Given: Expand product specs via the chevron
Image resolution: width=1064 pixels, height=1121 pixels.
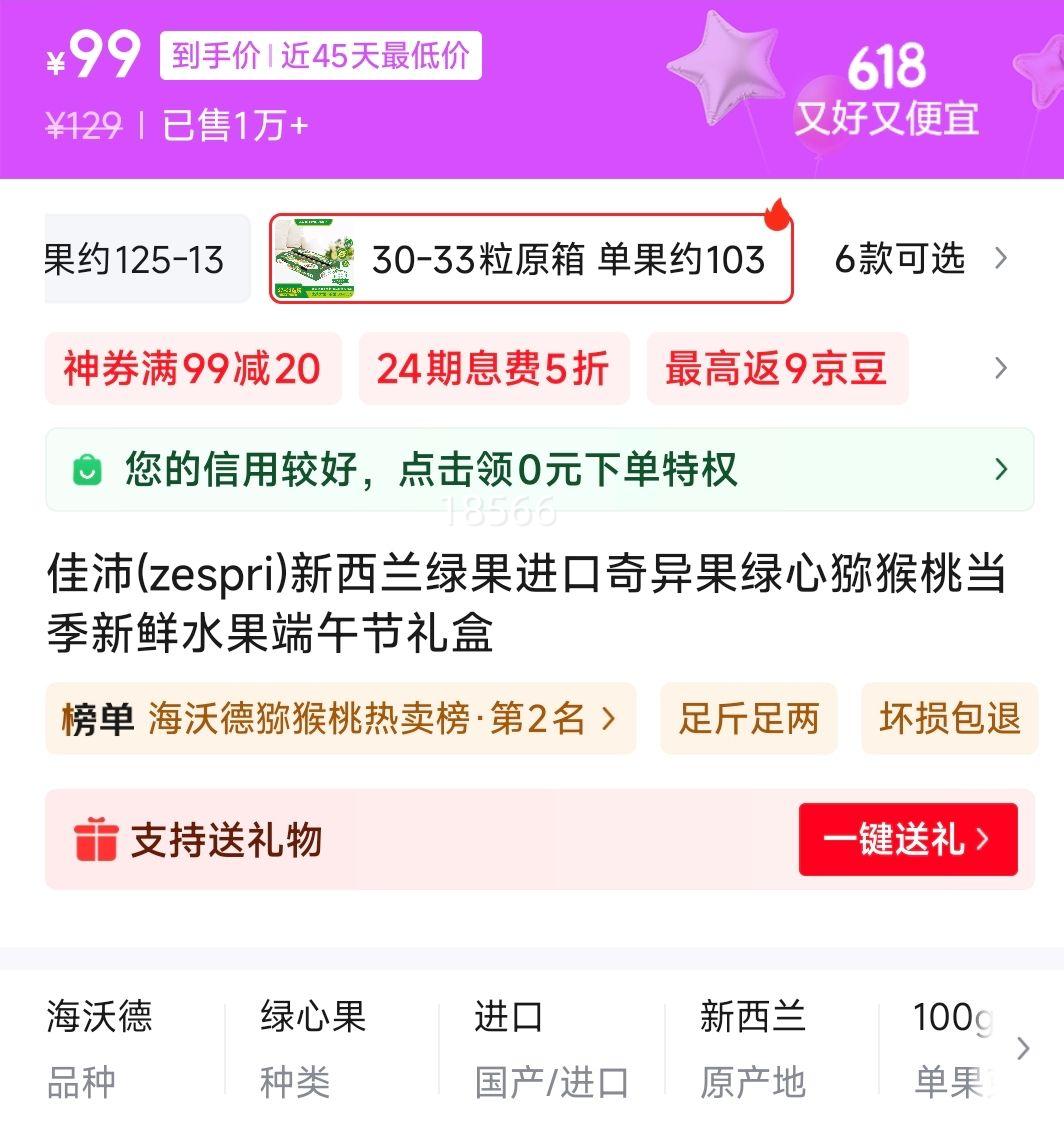Looking at the screenshot, I should click(x=1022, y=1048).
